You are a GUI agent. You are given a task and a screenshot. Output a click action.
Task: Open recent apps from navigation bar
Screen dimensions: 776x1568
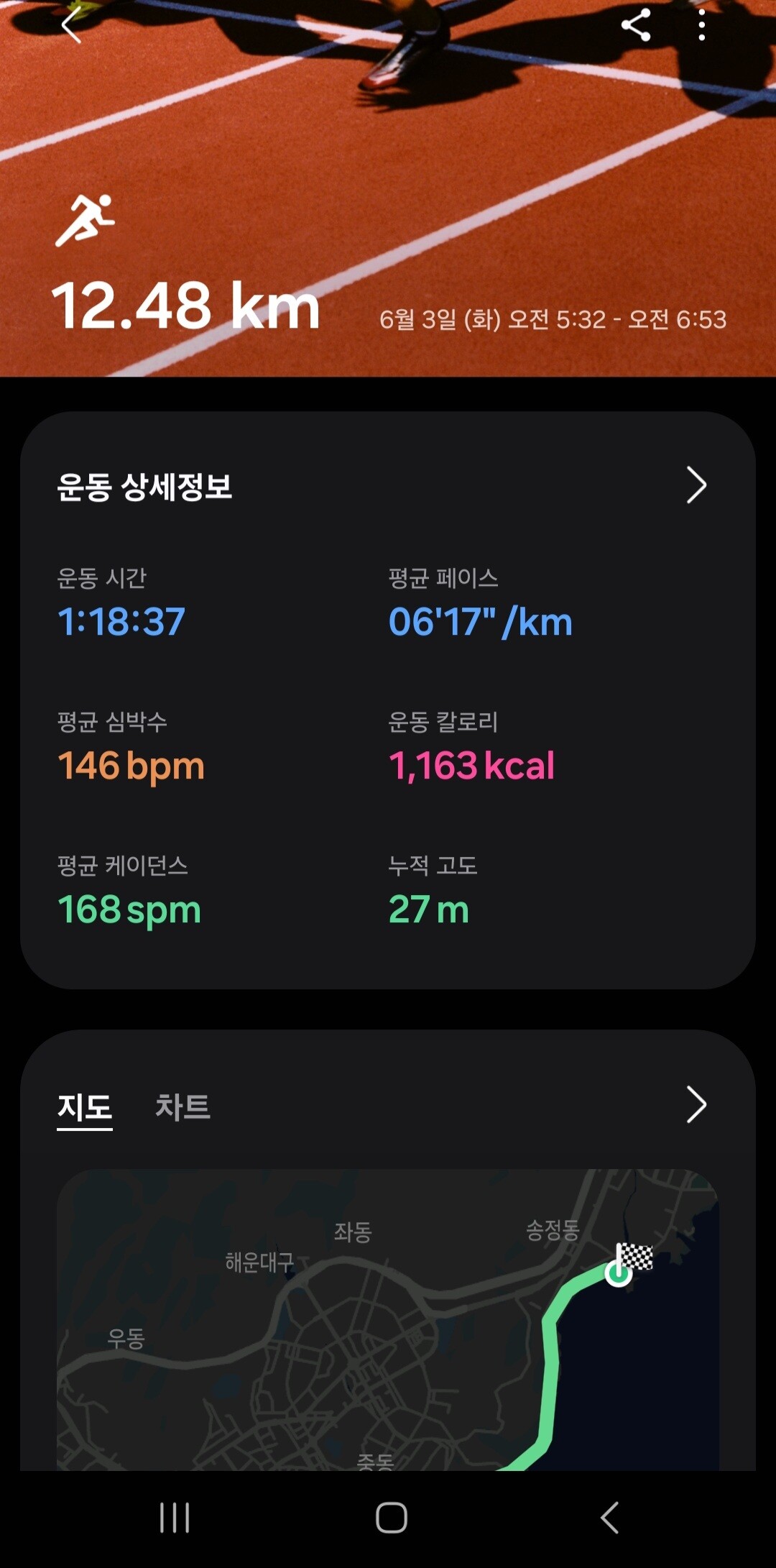click(175, 1518)
